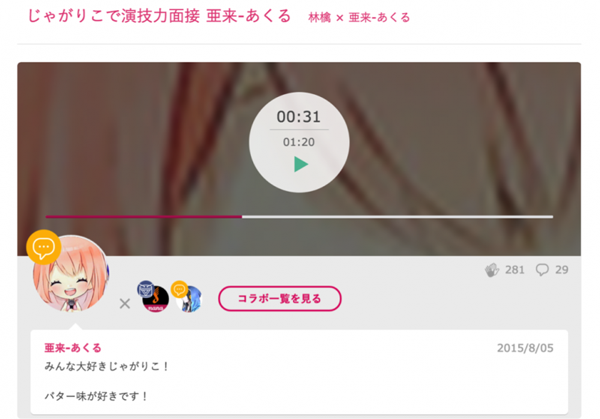600x419 pixels.
Task: Tap the applause icon with 281
Action: [492, 270]
